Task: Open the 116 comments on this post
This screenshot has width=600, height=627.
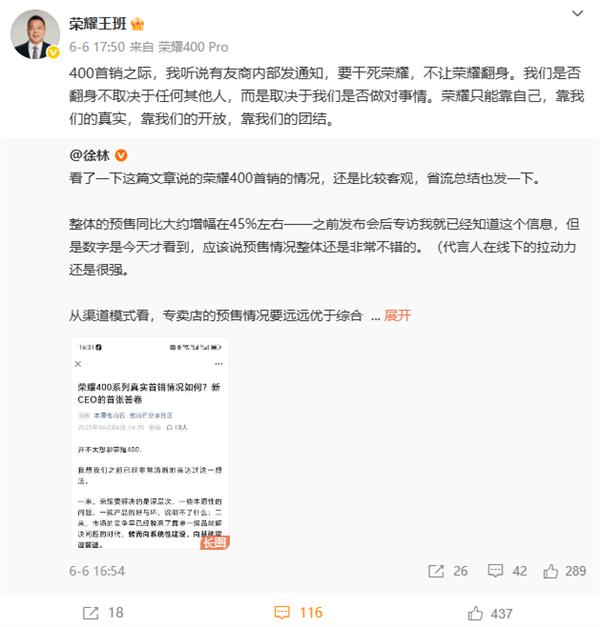Action: pyautogui.click(x=299, y=610)
